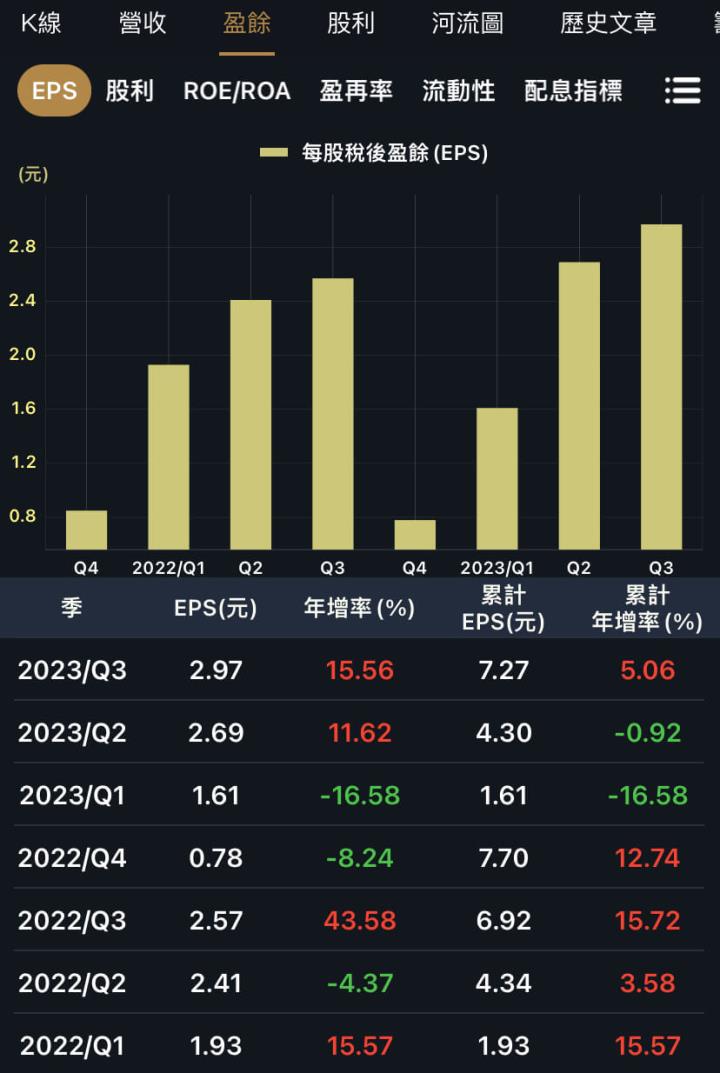
Task: Select the EPS pill button
Action: [54, 90]
